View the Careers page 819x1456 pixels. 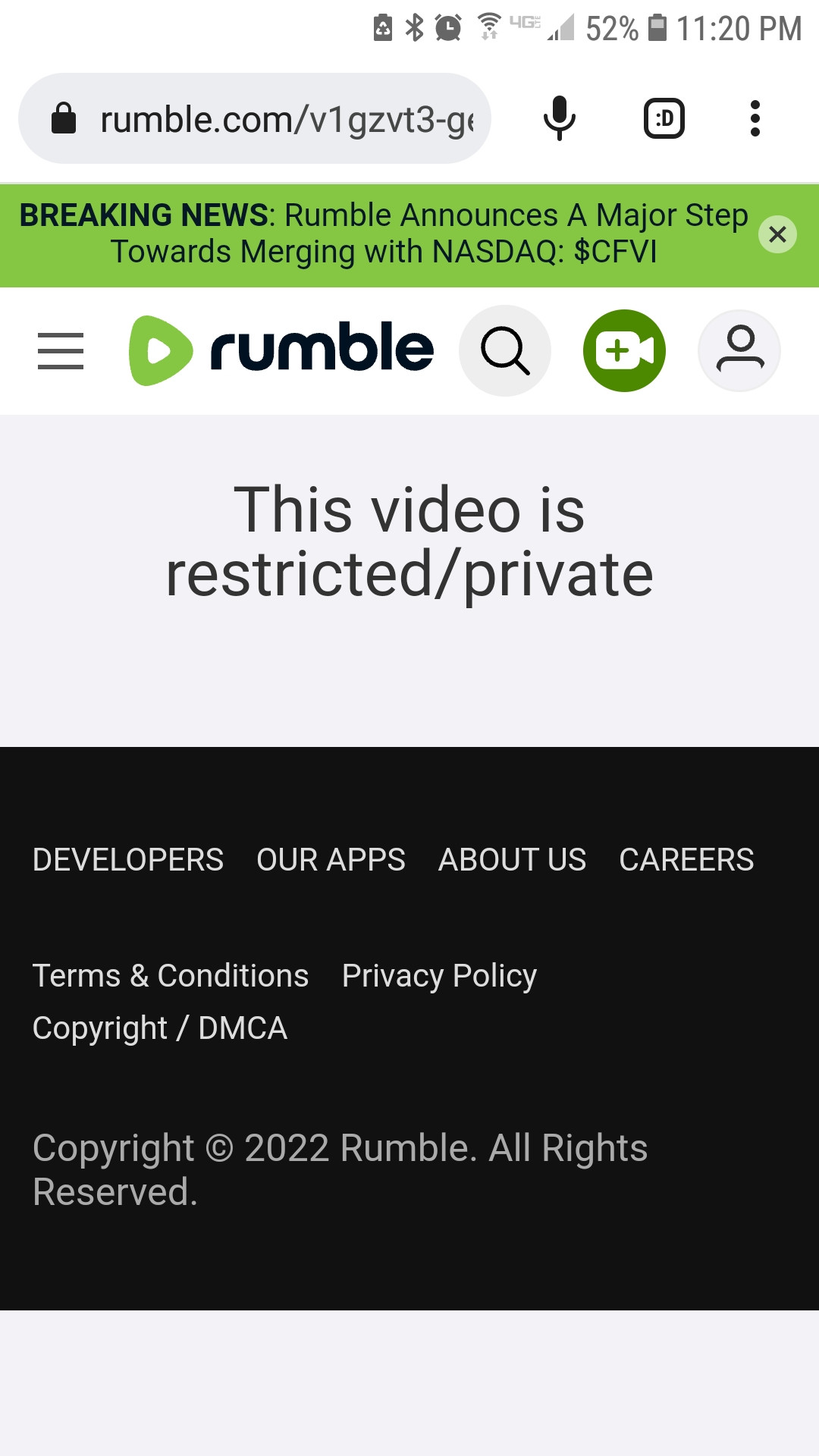pyautogui.click(x=686, y=860)
